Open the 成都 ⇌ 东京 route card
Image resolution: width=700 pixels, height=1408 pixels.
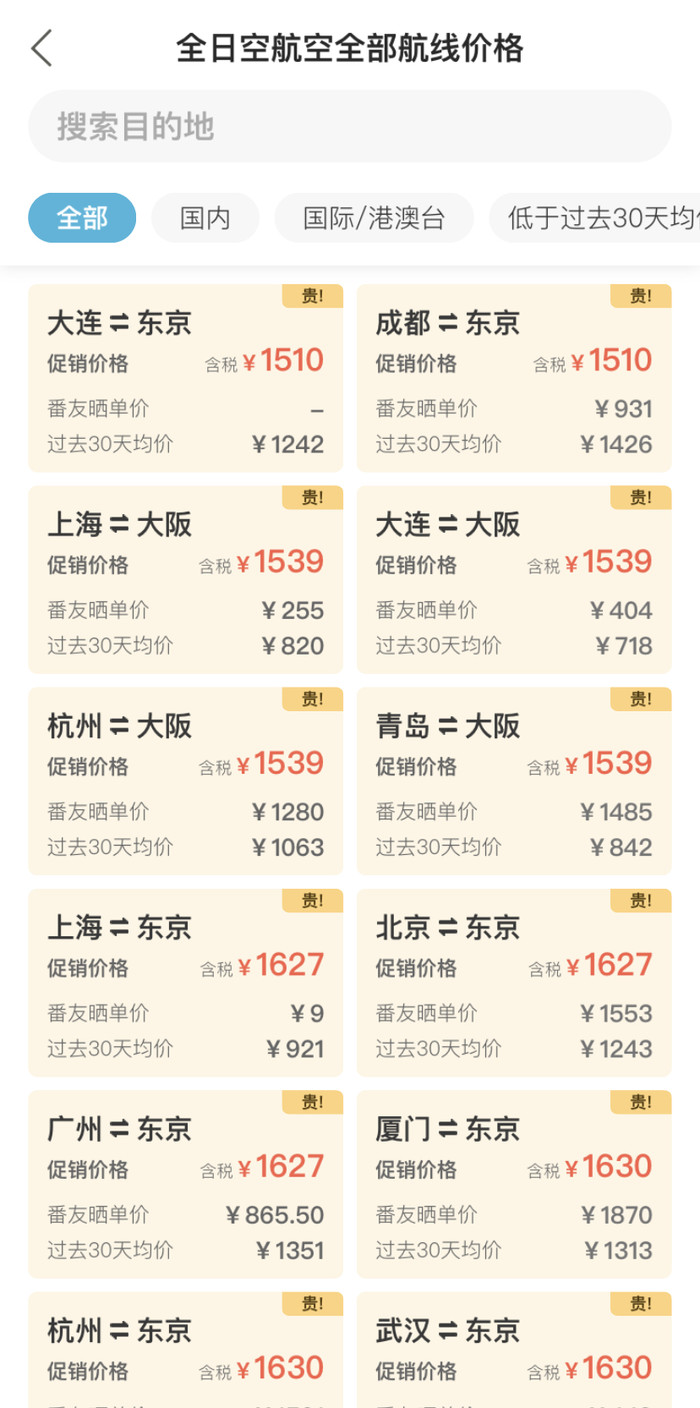coord(514,379)
